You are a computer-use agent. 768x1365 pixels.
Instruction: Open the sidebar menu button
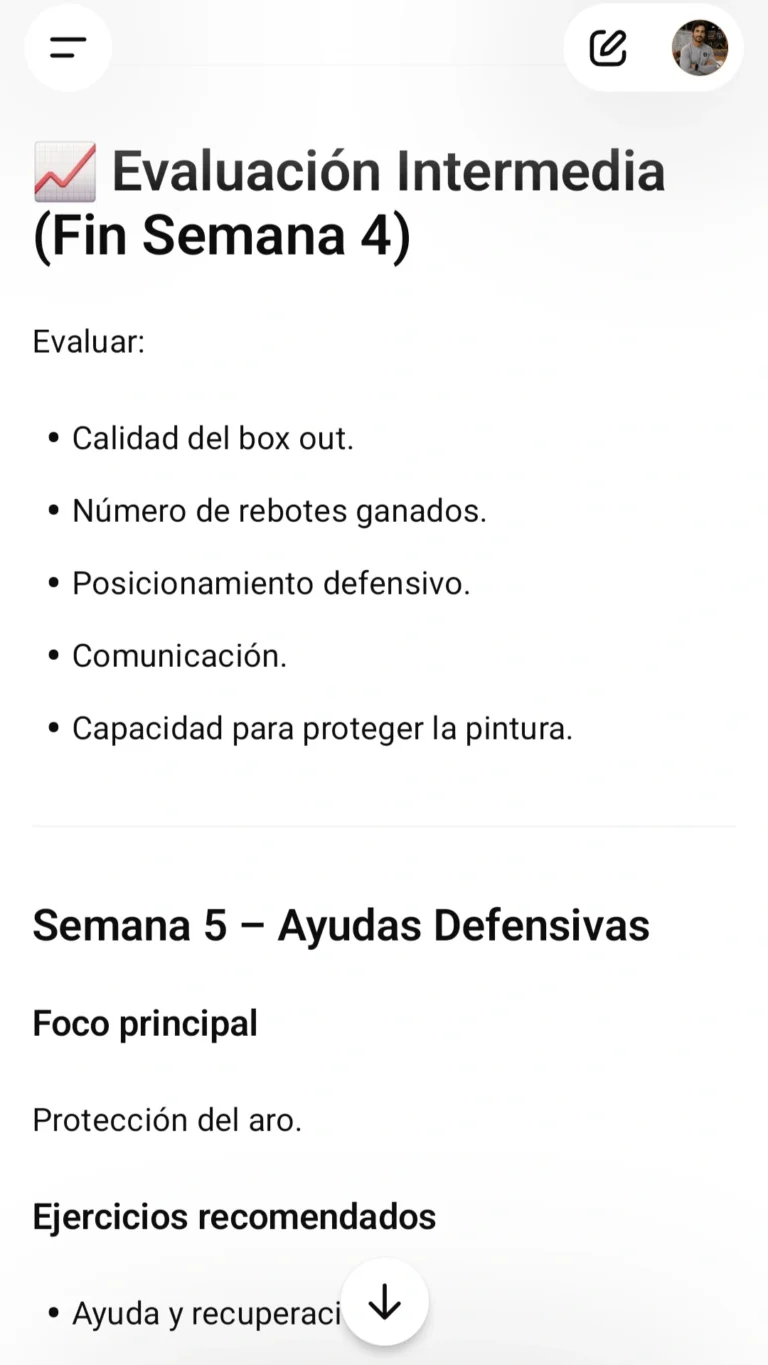(68, 48)
